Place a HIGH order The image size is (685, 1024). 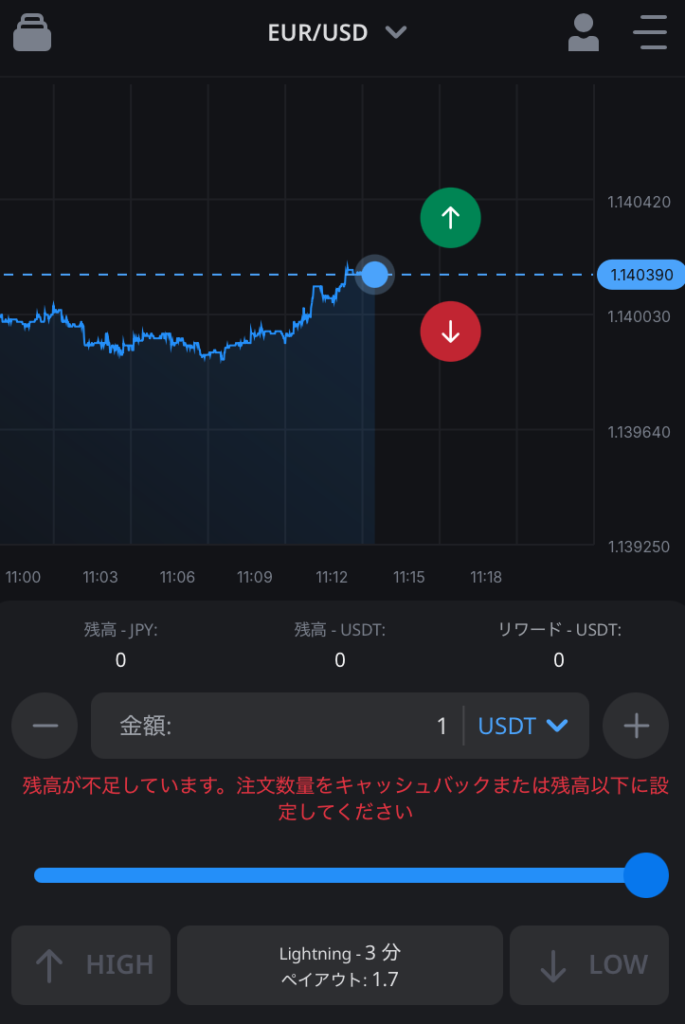coord(91,965)
